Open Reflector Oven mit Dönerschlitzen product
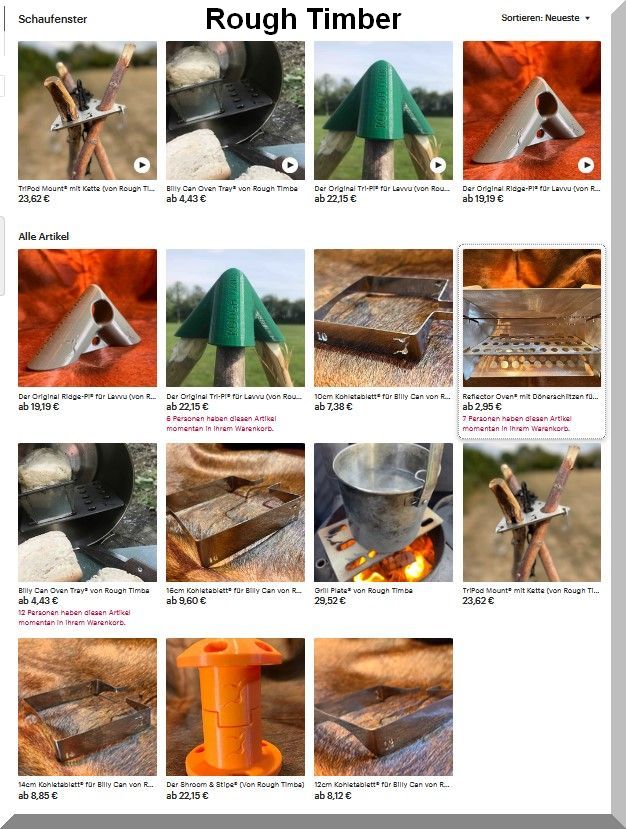The width and height of the screenshot is (626, 829). point(531,318)
